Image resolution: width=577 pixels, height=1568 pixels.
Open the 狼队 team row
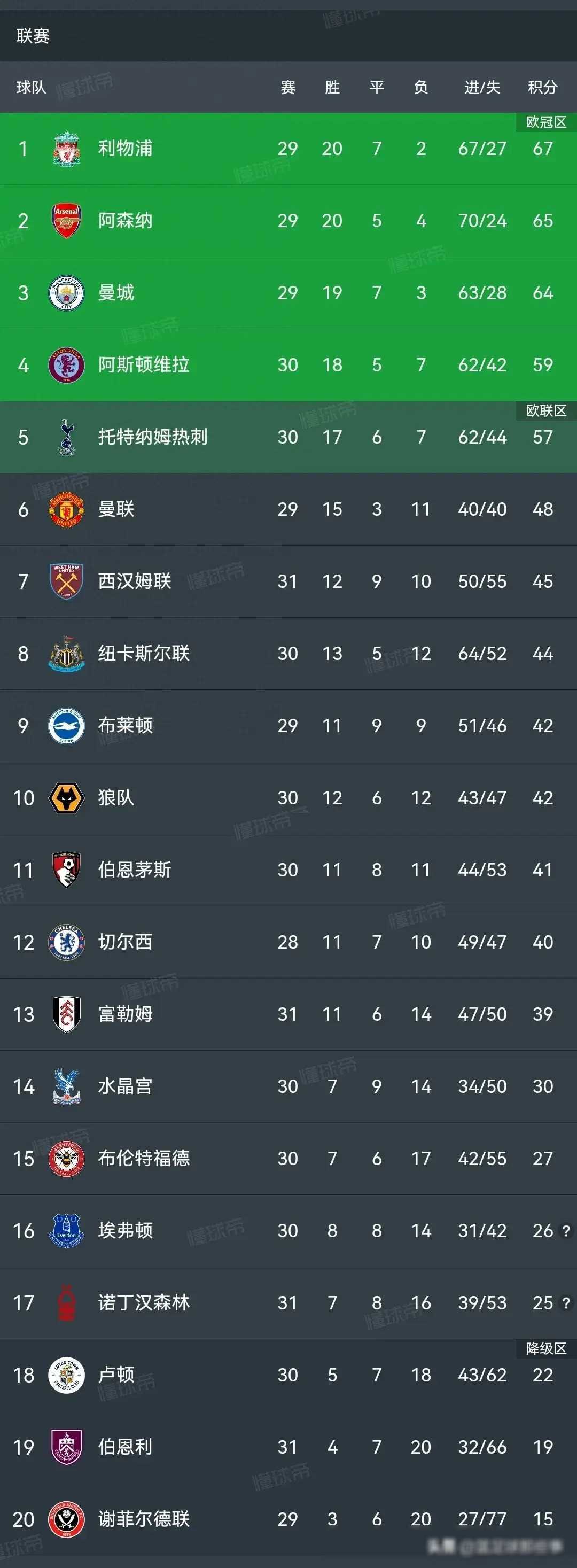[x=116, y=797]
